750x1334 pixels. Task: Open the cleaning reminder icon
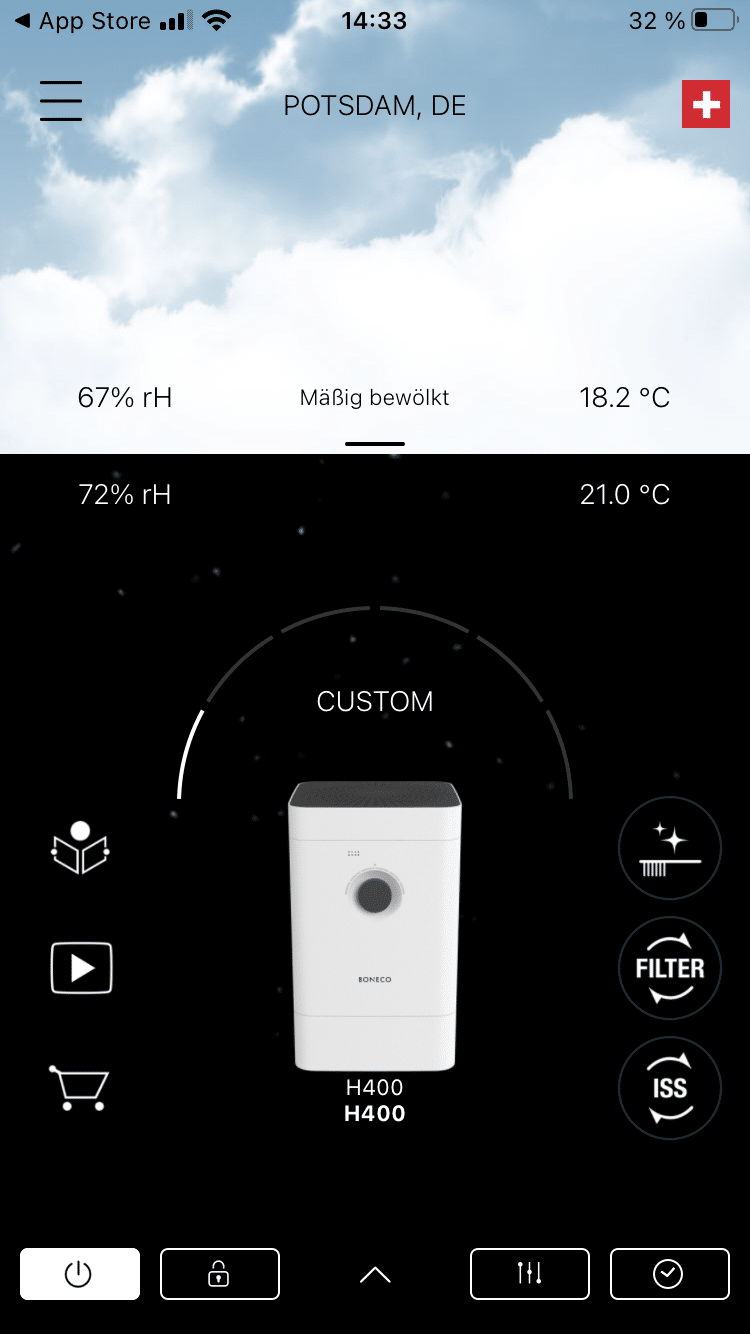pyautogui.click(x=669, y=848)
